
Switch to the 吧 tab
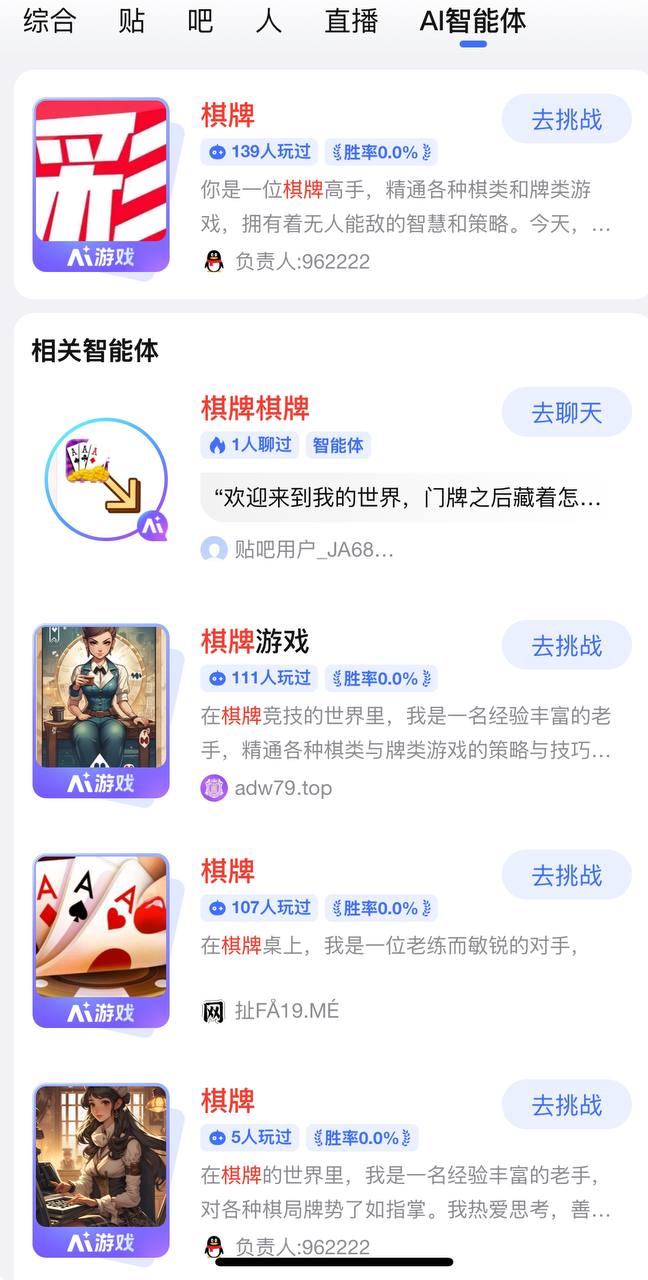(200, 21)
